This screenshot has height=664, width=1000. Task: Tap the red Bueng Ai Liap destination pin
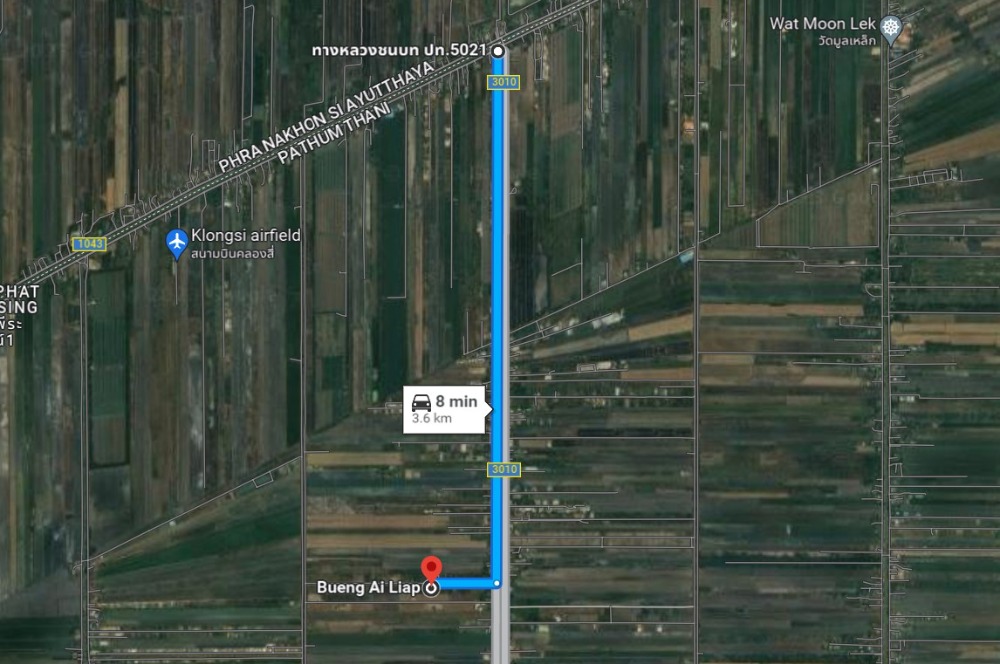coord(431,568)
